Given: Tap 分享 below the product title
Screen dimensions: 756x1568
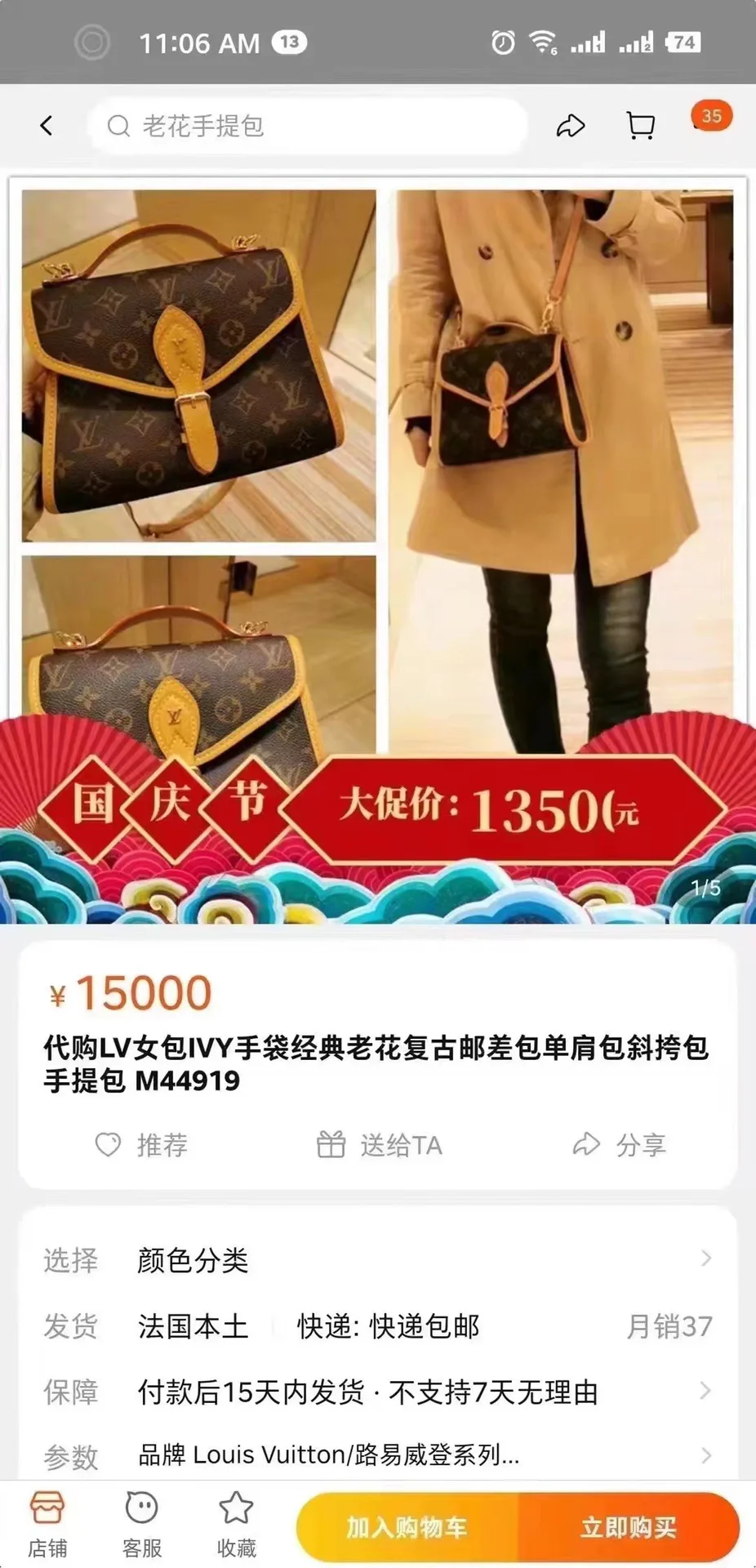Looking at the screenshot, I should click(619, 1145).
